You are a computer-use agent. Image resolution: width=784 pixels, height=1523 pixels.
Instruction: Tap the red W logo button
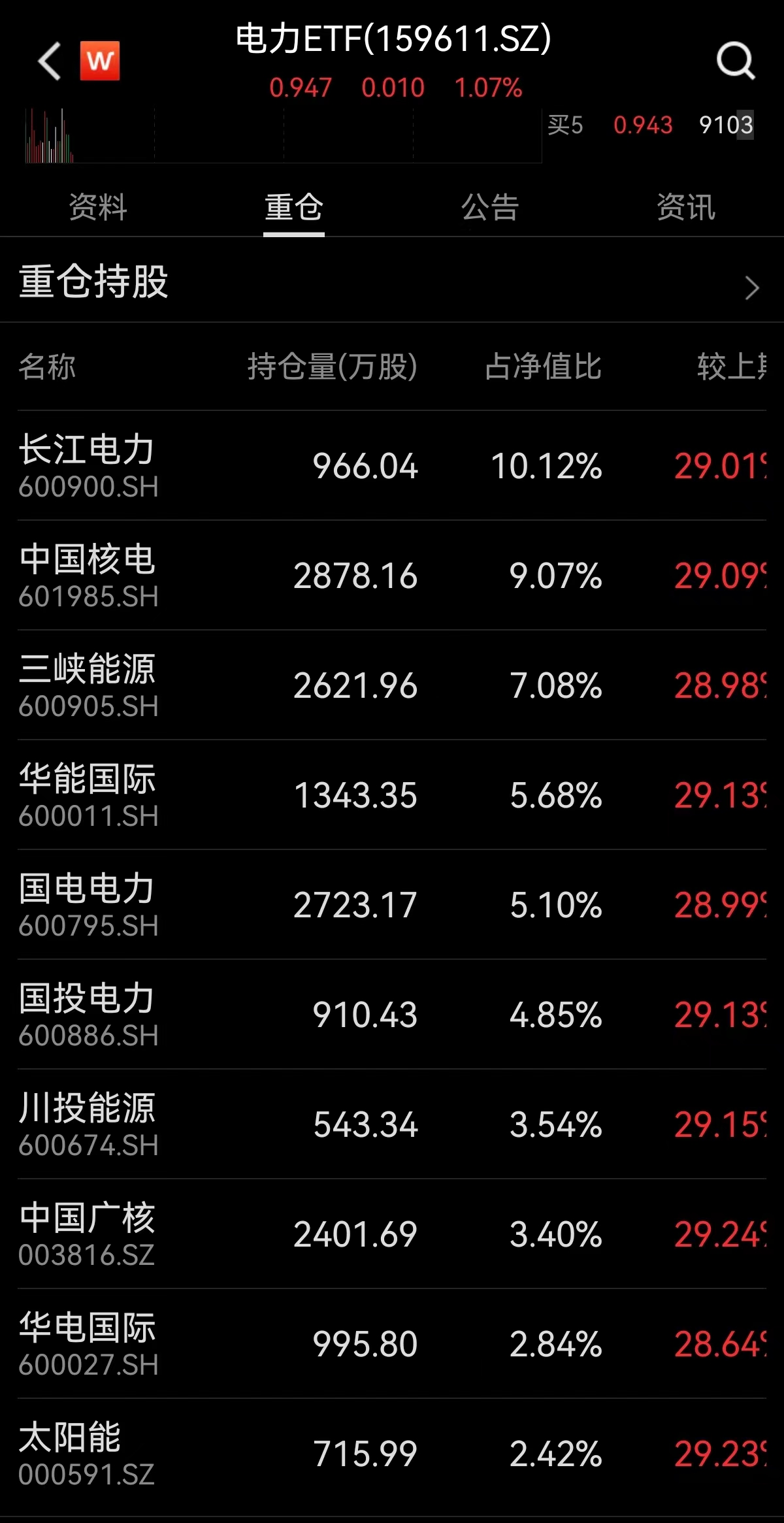click(x=99, y=61)
